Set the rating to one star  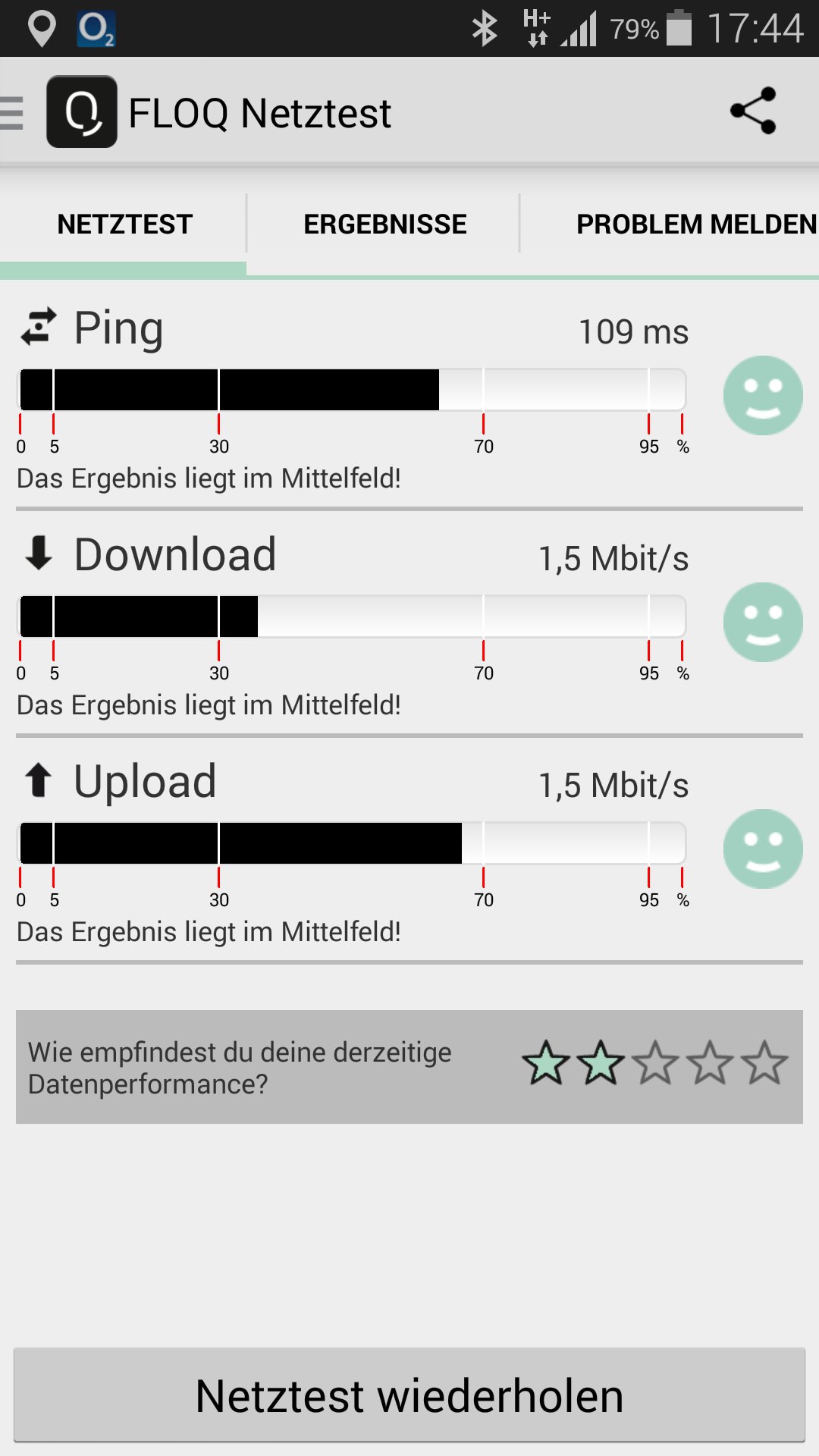[x=546, y=1063]
